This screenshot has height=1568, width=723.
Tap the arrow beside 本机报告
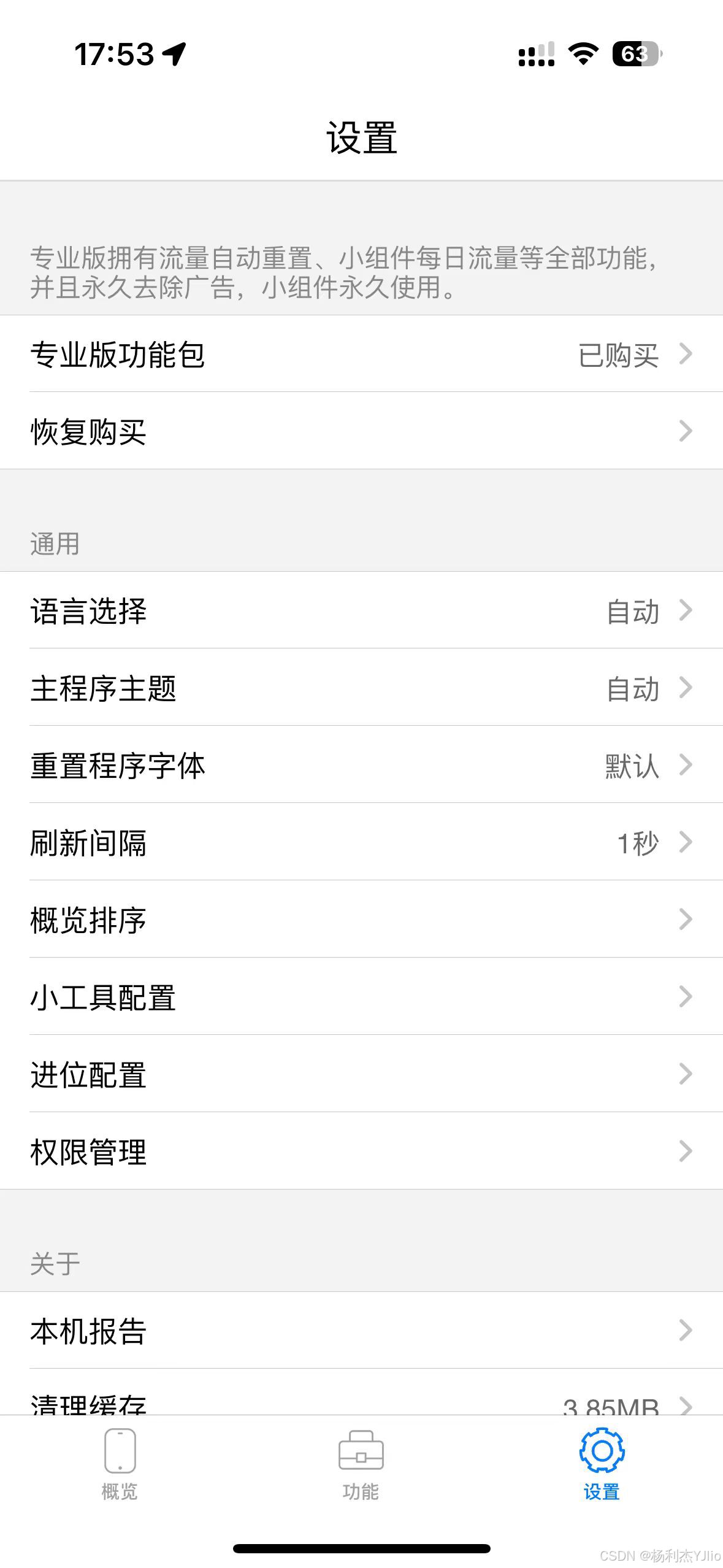coord(685,1330)
